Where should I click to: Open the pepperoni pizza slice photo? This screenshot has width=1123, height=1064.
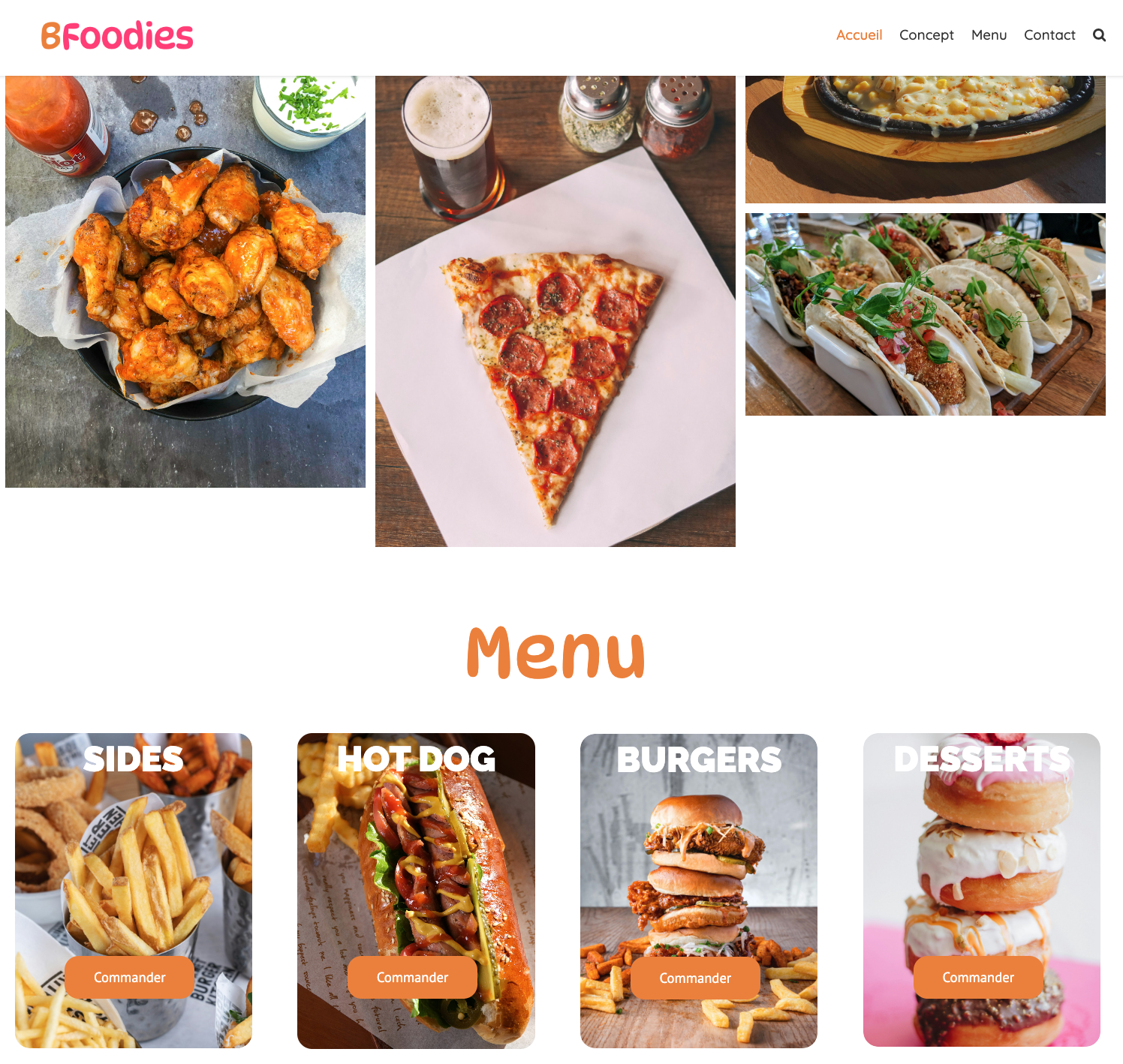[x=555, y=315]
